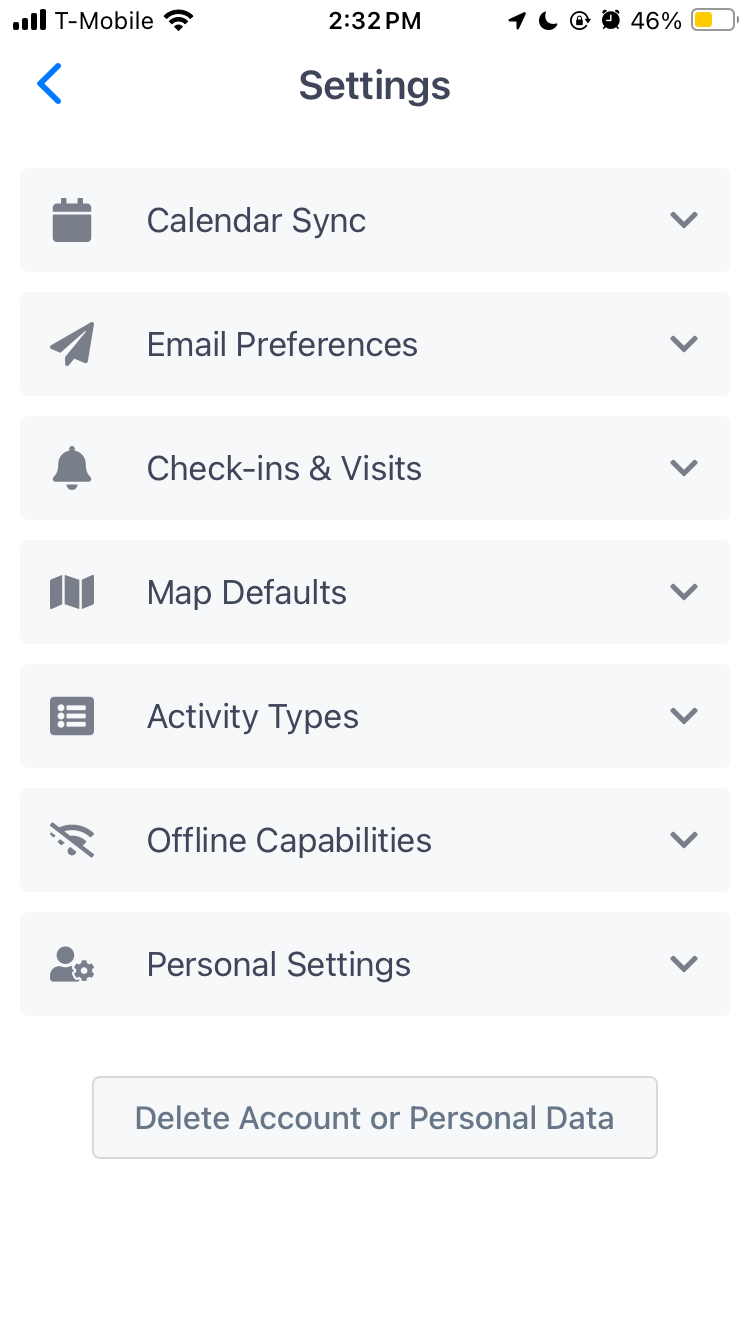Expand Personal Settings
750x1334 pixels.
point(375,964)
